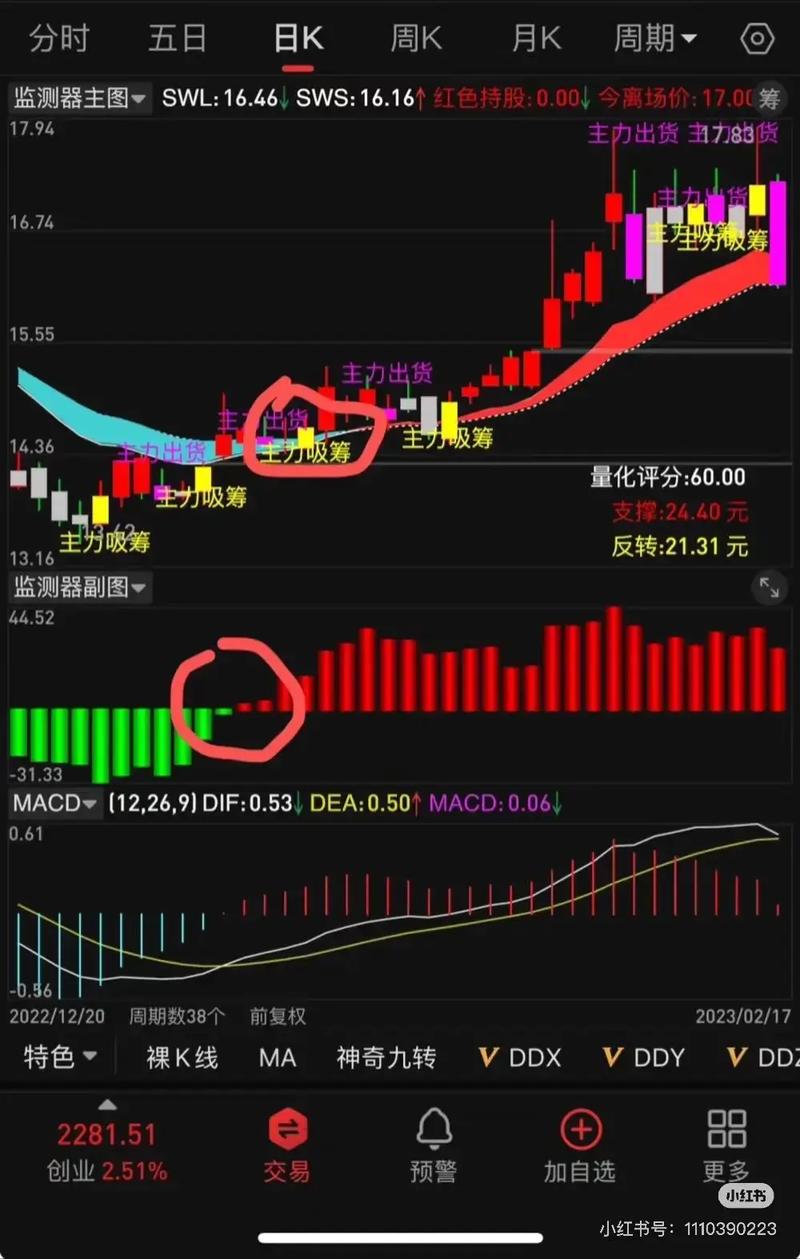
Task: Apply the 神奇九转 indicator
Action: [386, 1057]
